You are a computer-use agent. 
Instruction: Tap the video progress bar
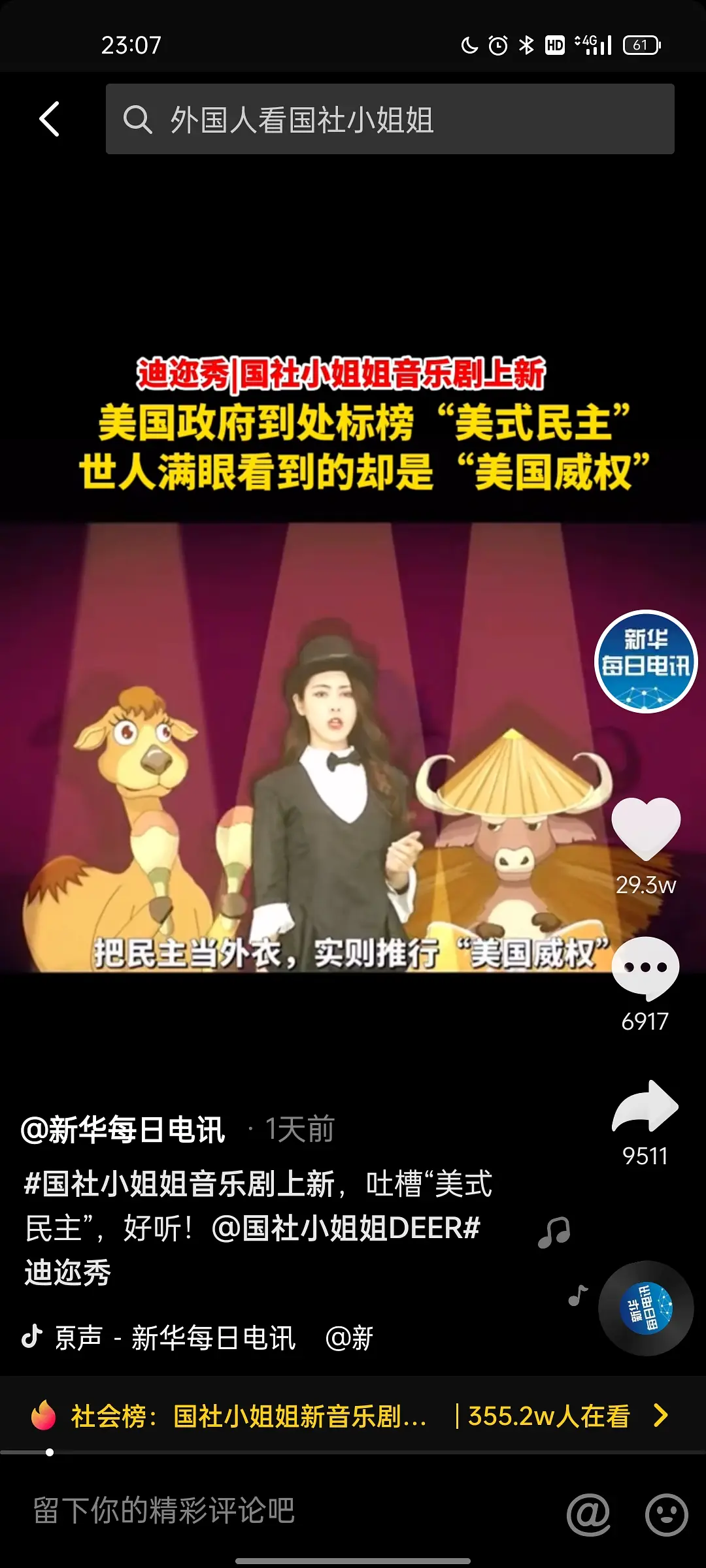(353, 1452)
